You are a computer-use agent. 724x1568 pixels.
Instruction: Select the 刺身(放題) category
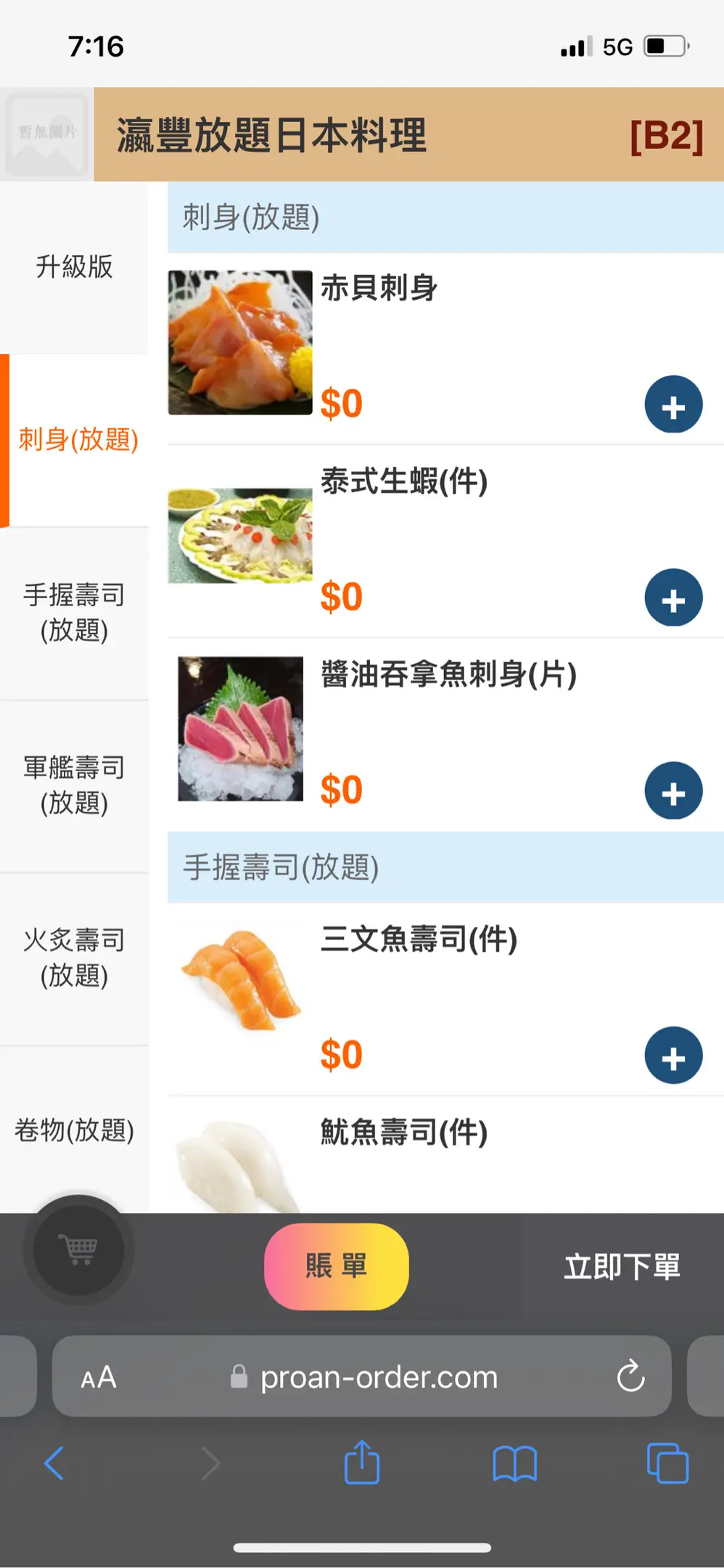point(78,440)
